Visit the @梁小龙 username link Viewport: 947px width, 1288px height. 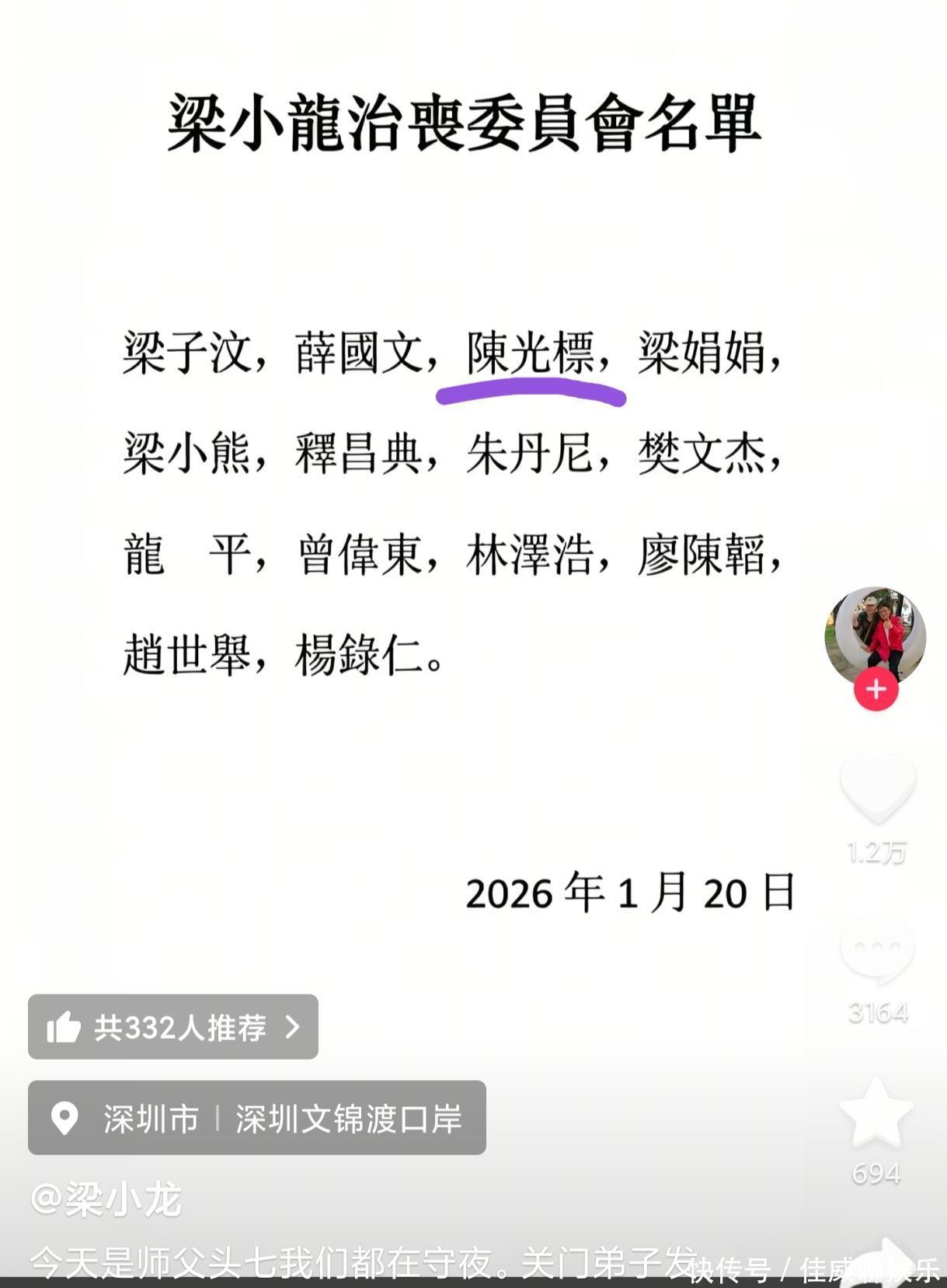click(x=106, y=1199)
